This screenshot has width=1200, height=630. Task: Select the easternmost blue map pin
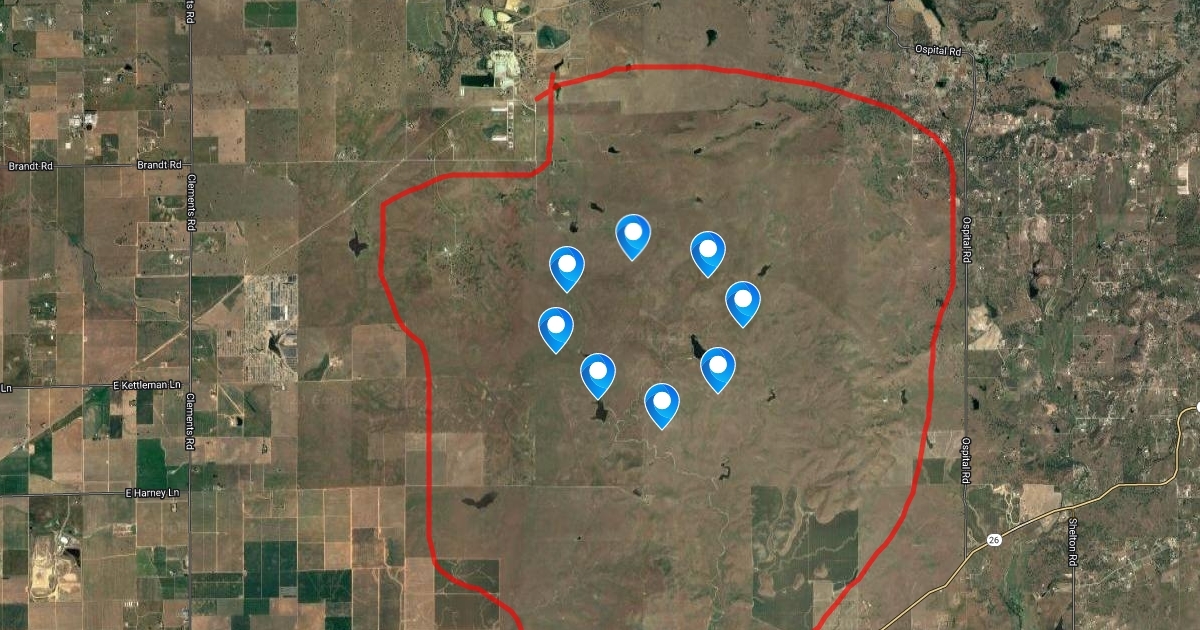click(742, 302)
